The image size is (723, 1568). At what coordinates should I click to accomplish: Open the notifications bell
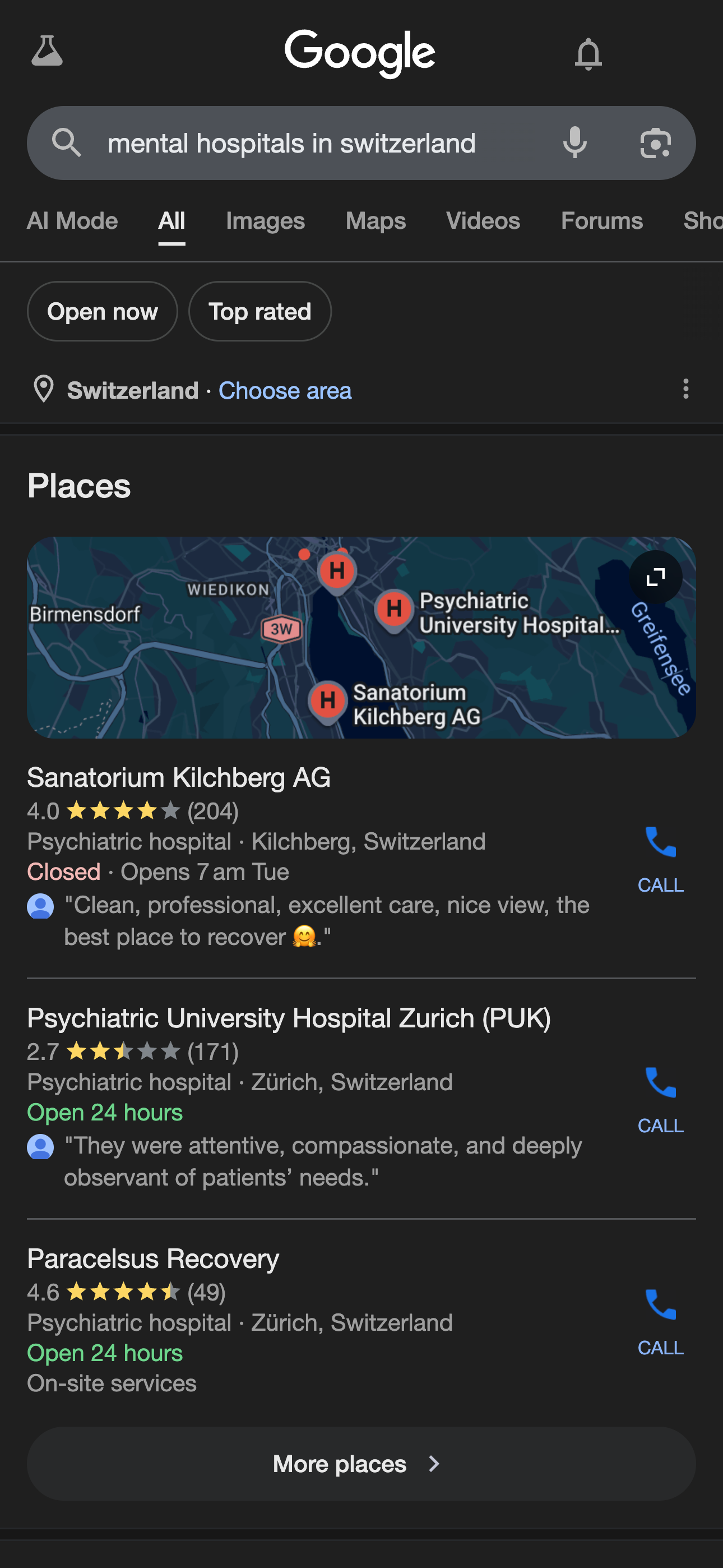tap(588, 54)
